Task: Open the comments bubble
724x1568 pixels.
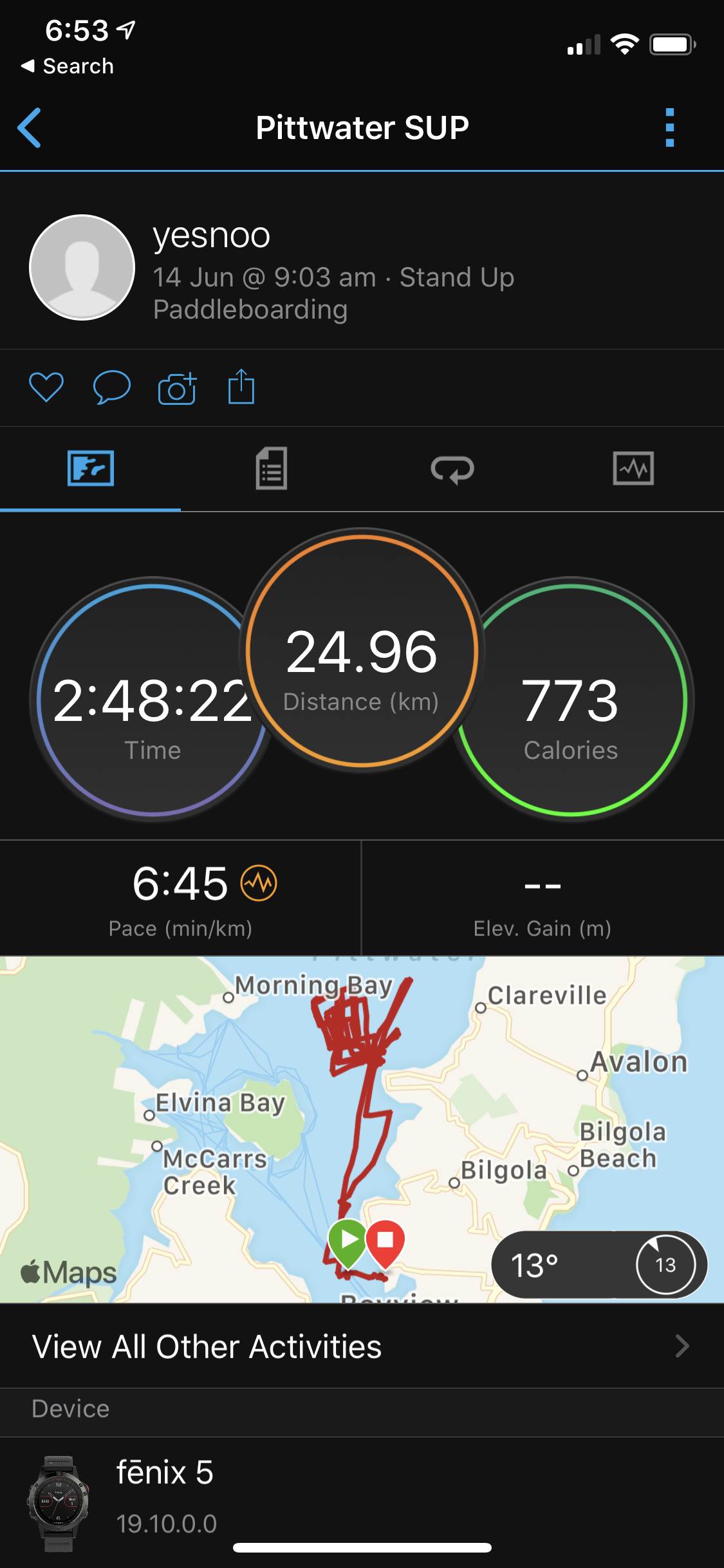Action: (111, 387)
